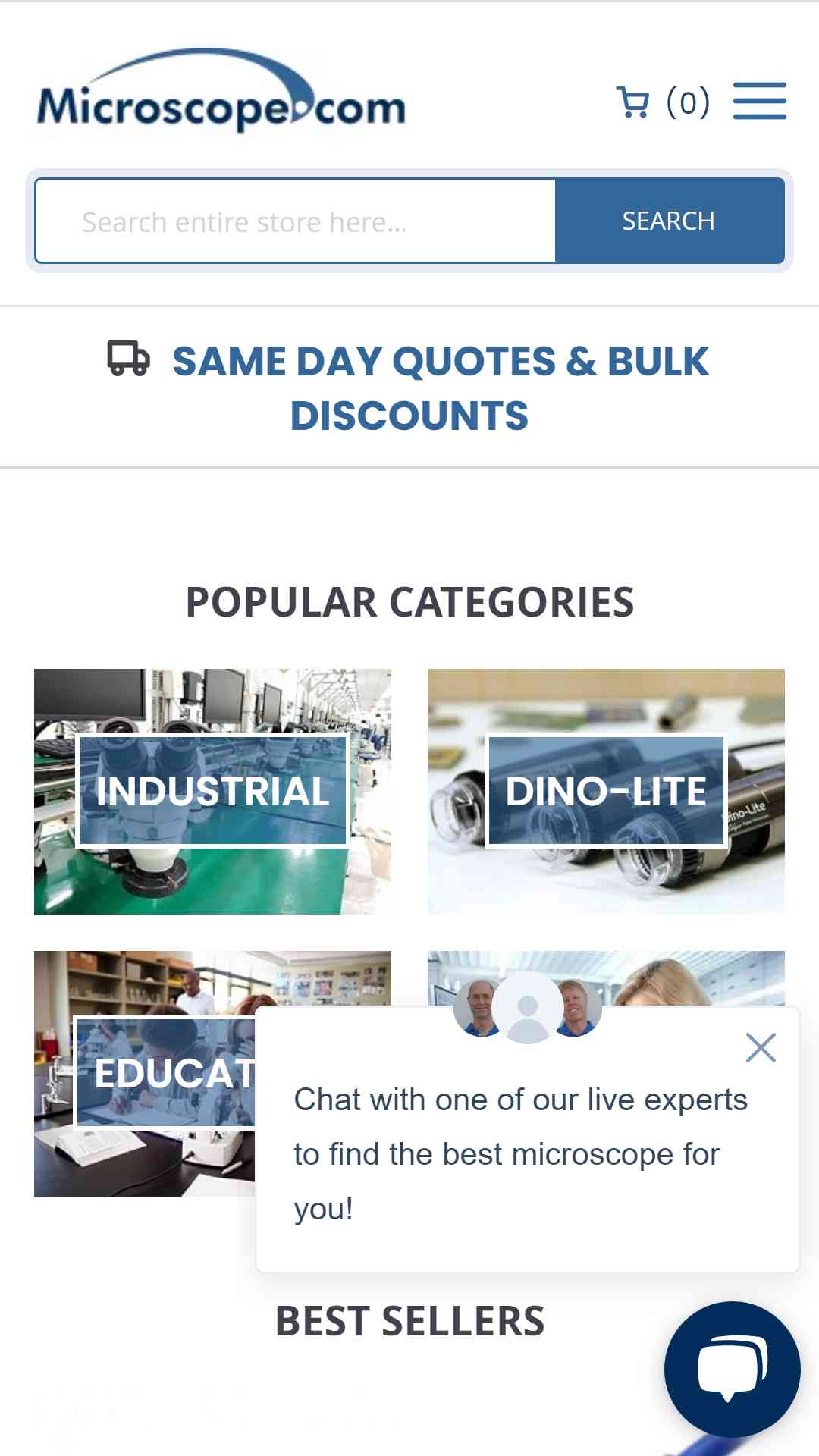Open the hamburger menu
This screenshot has height=1456, width=819.
759,102
